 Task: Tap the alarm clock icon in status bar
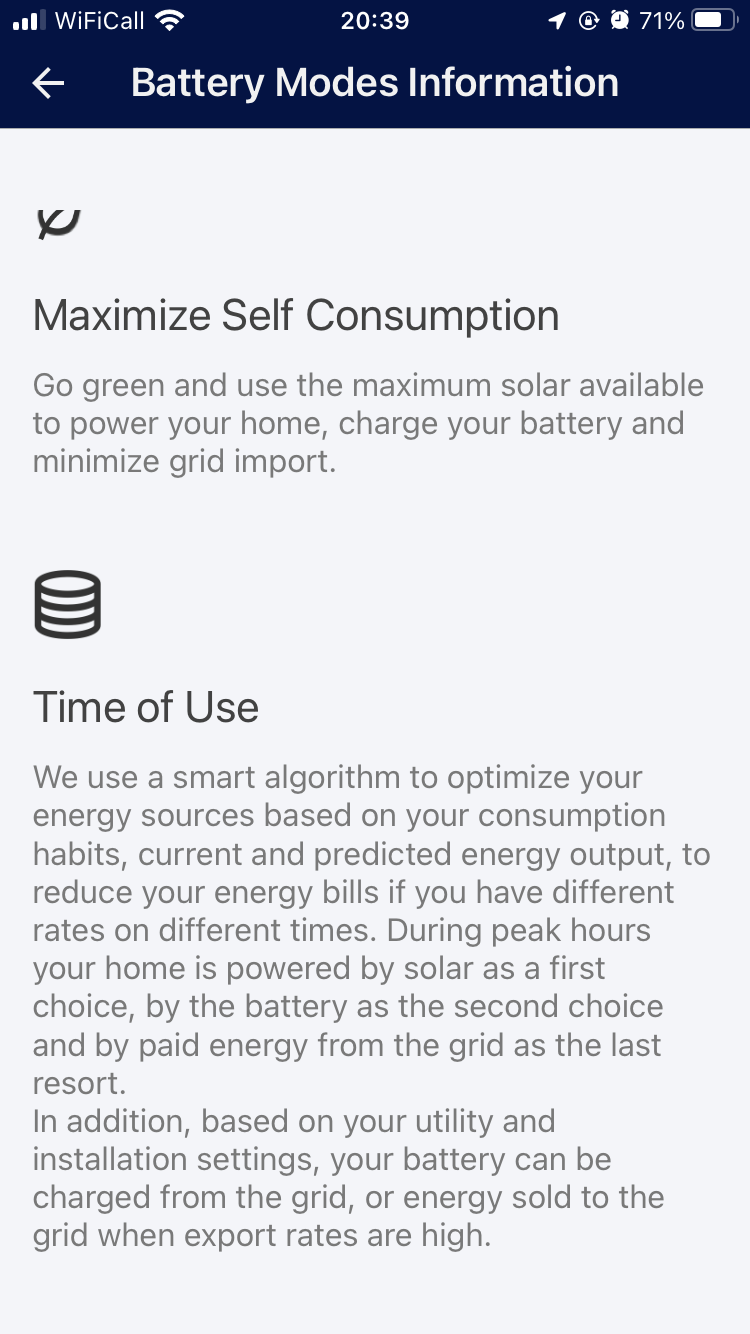[x=622, y=18]
